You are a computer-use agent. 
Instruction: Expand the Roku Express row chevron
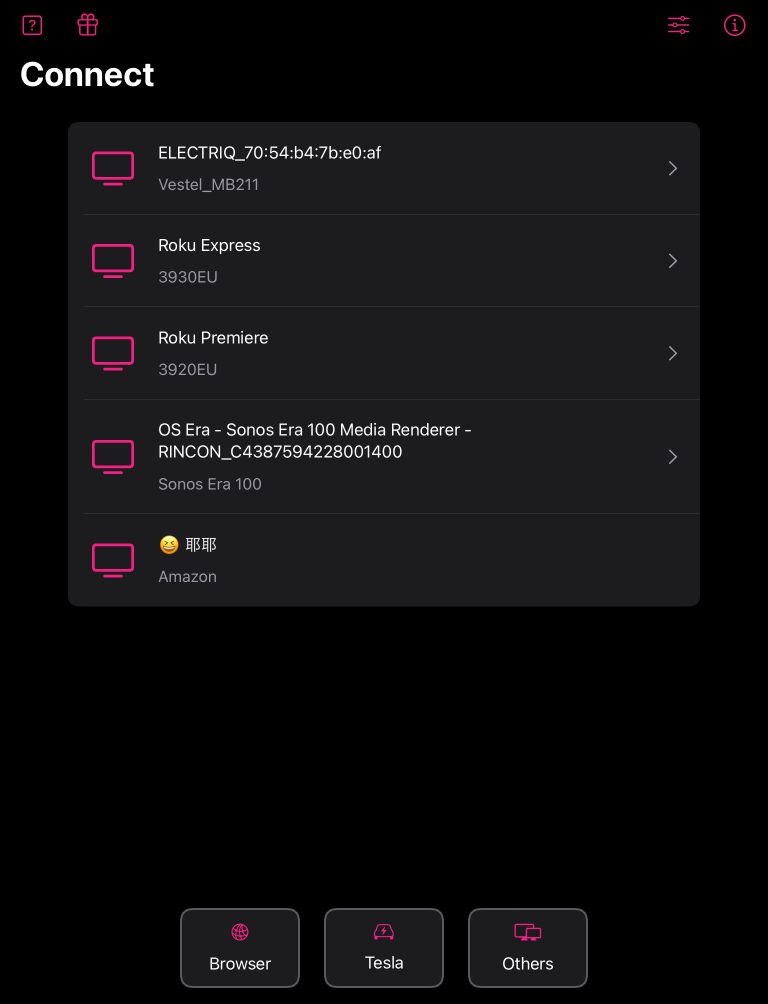click(672, 261)
